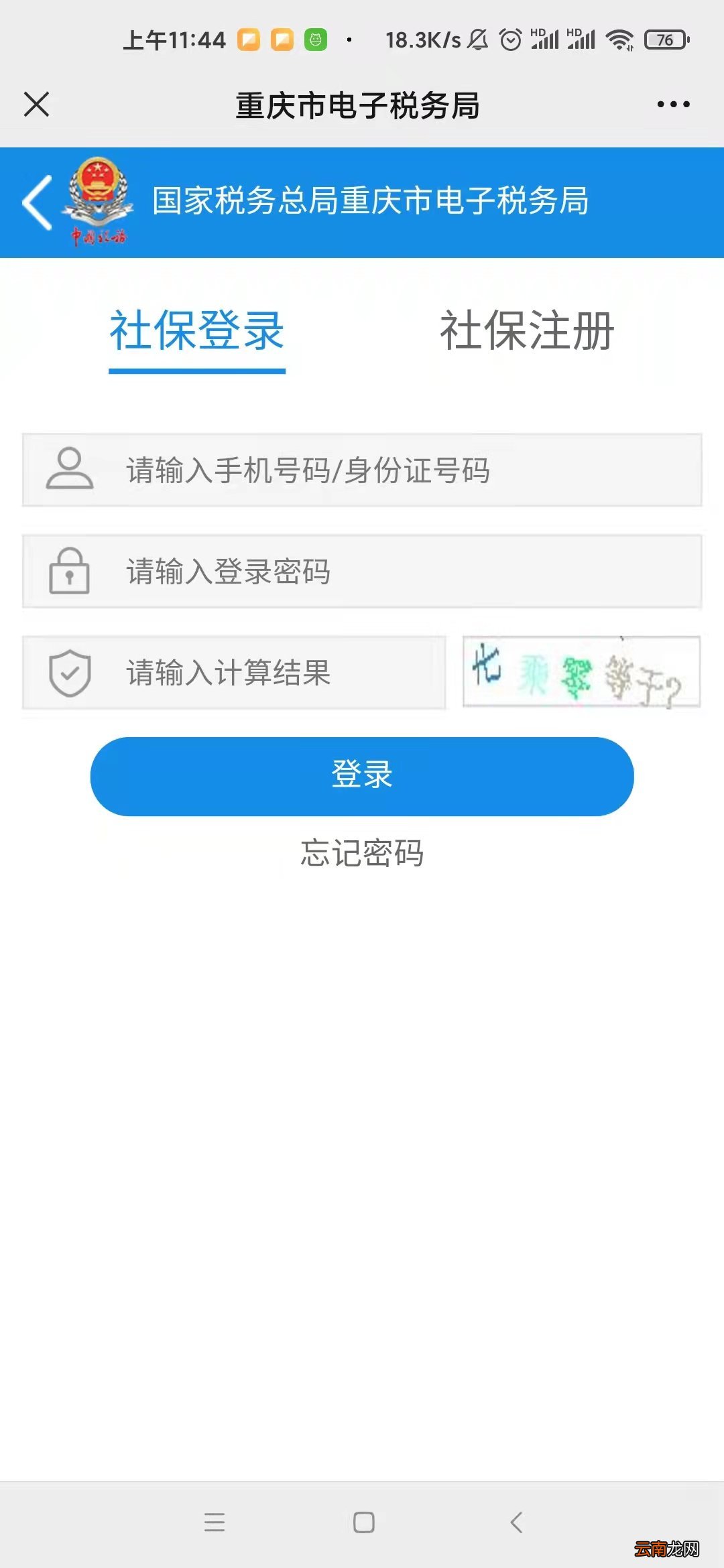Tap the battery indicator showing 76
This screenshot has height=1568, width=724.
pyautogui.click(x=664, y=40)
